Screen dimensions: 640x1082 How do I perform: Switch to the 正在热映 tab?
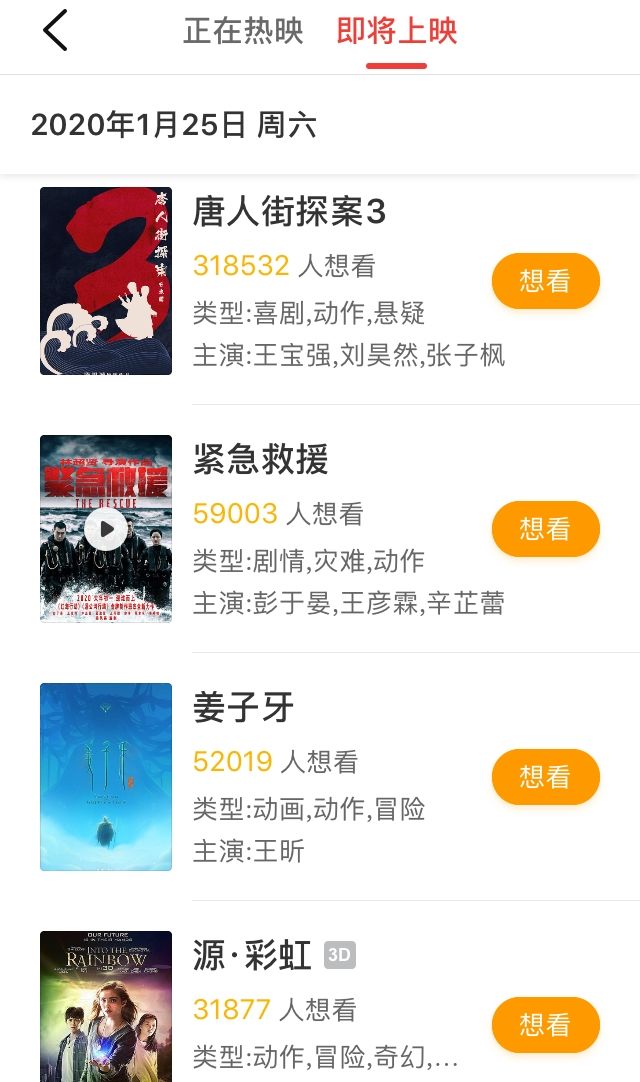[243, 31]
